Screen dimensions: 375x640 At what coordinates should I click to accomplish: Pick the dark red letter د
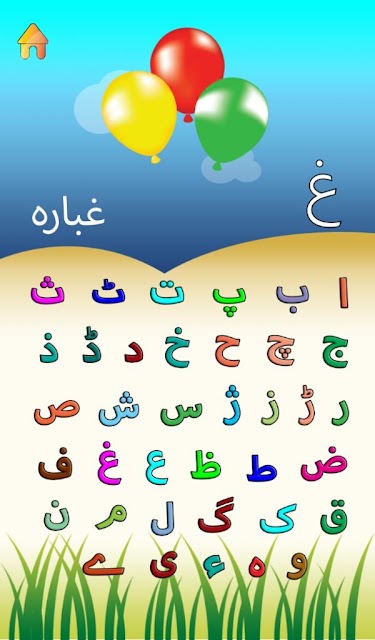coord(134,353)
